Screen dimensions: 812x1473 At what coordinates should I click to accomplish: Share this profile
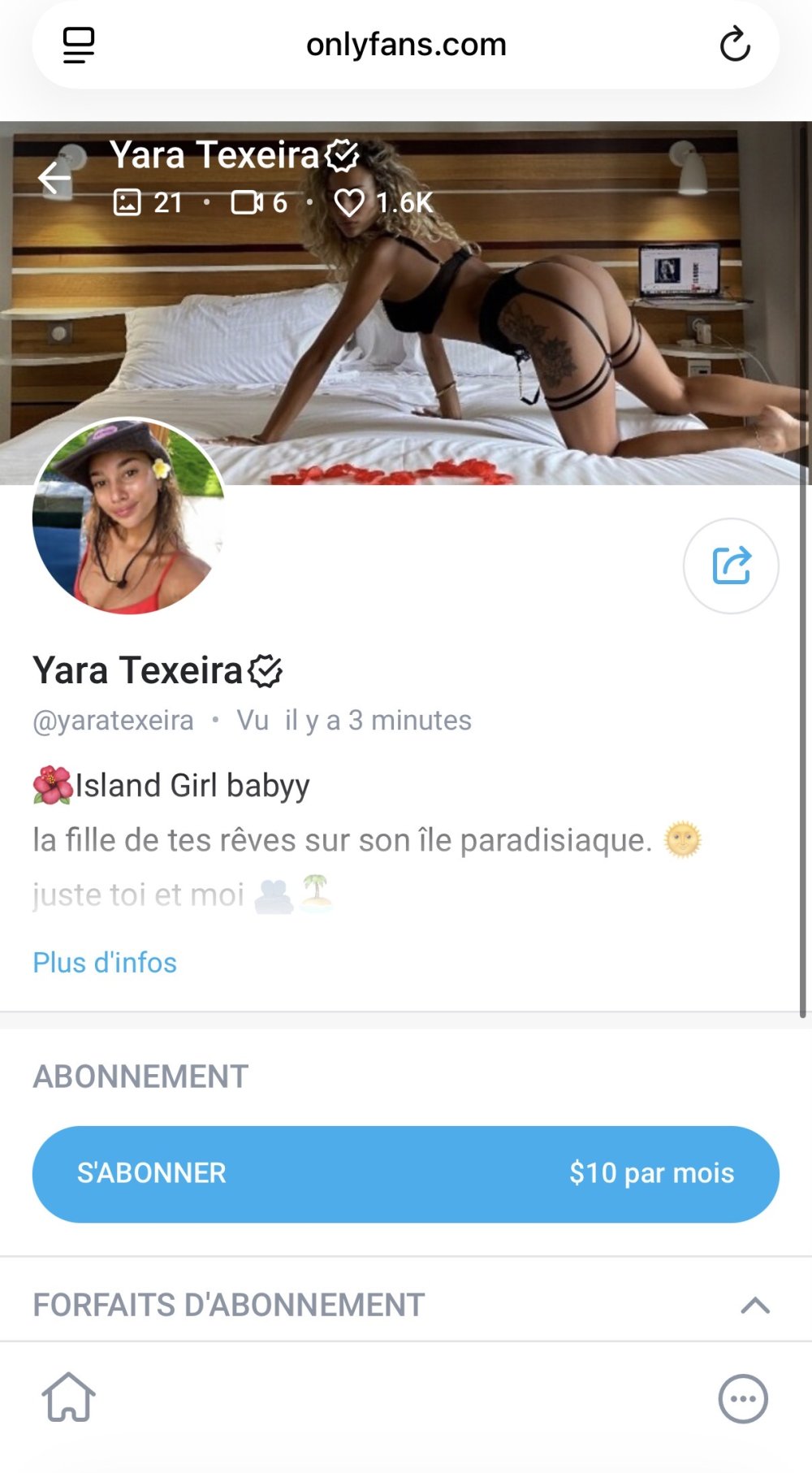click(x=731, y=565)
